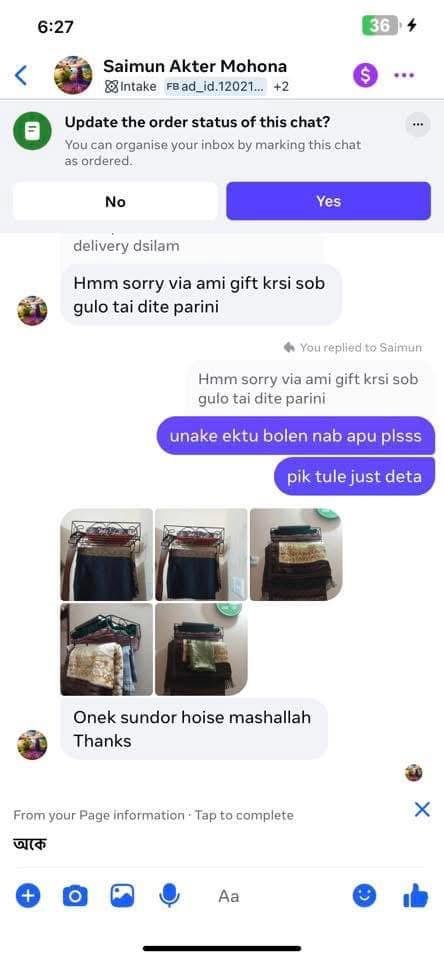444x960 pixels.
Task: Record a voice message with microphone
Action: 169,897
